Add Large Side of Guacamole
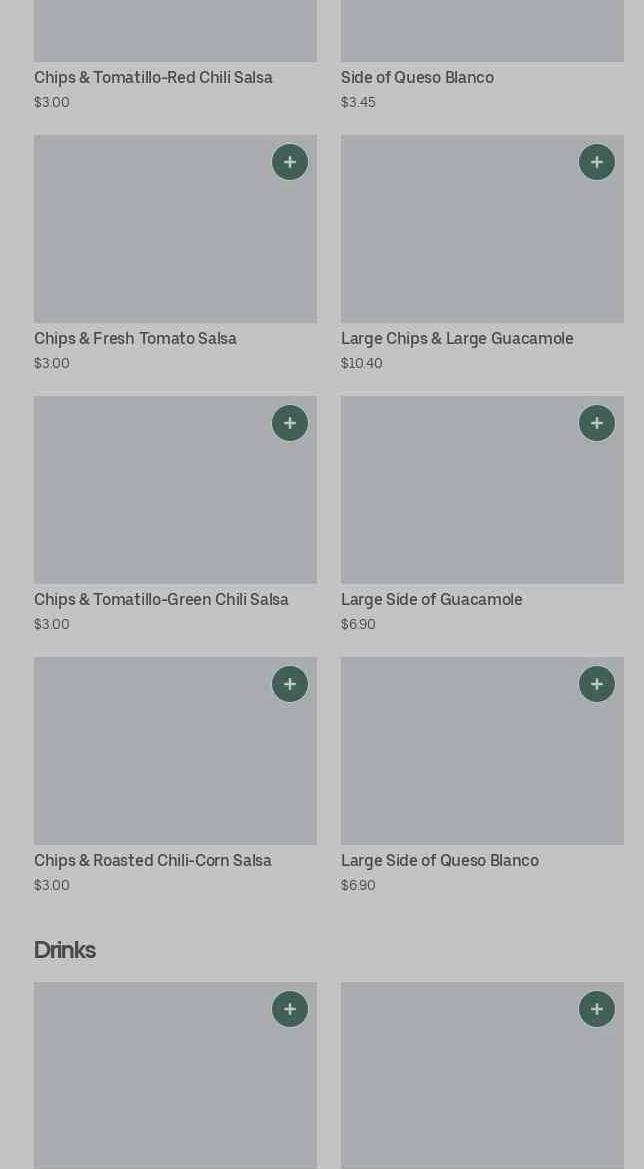This screenshot has width=644, height=1169. click(x=597, y=423)
